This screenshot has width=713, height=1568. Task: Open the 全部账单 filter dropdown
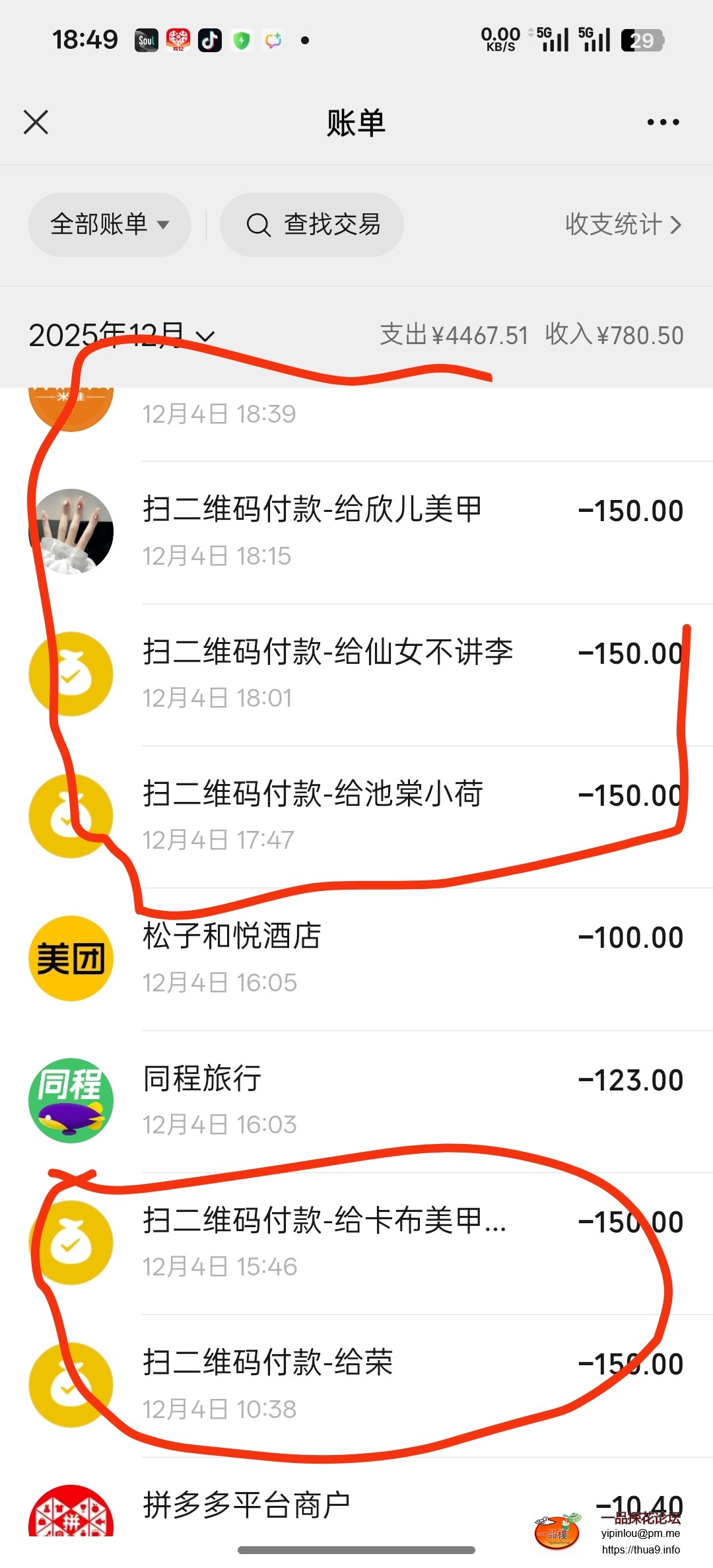(x=110, y=225)
